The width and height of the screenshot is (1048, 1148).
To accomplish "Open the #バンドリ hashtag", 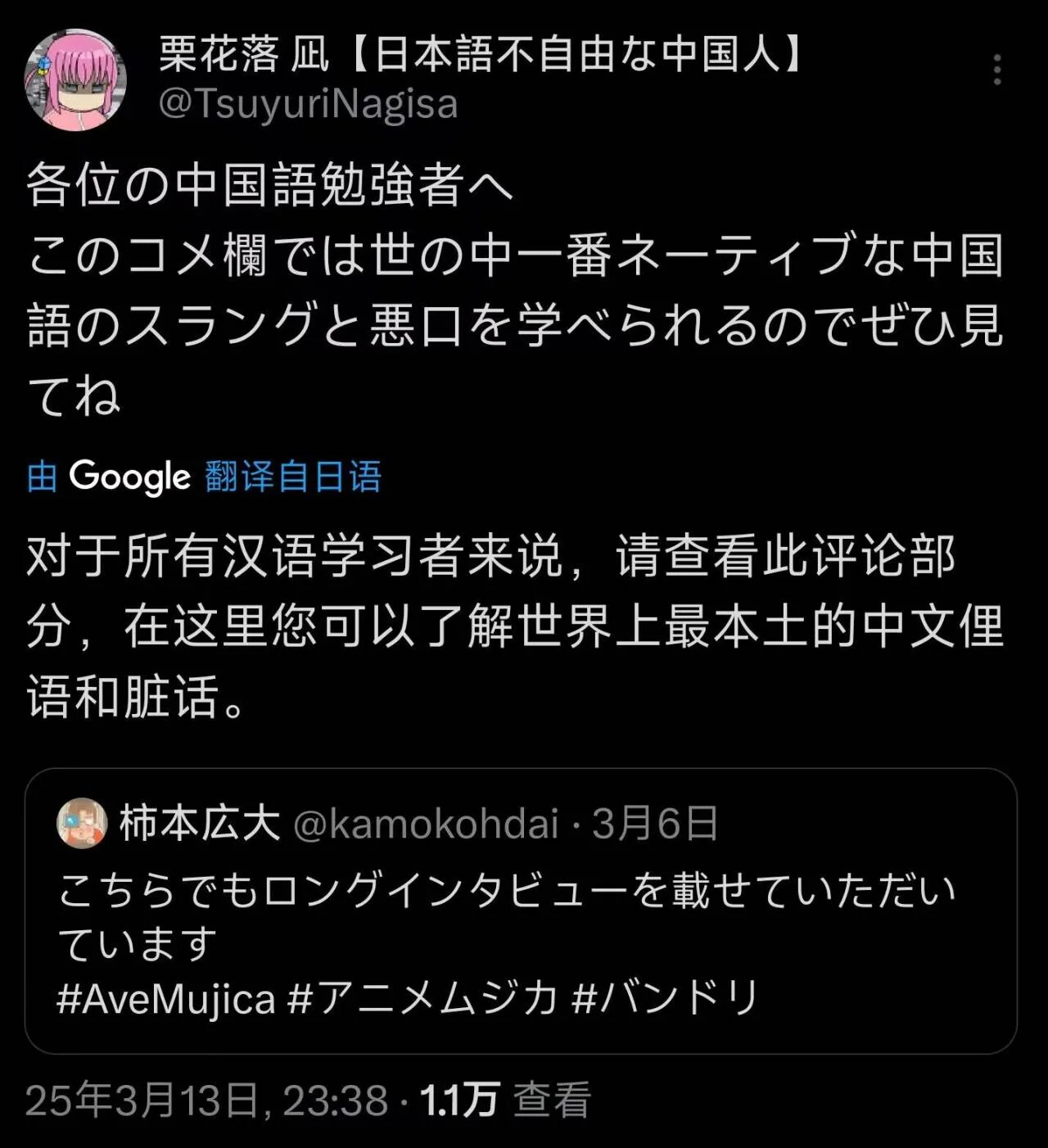I will point(665,999).
